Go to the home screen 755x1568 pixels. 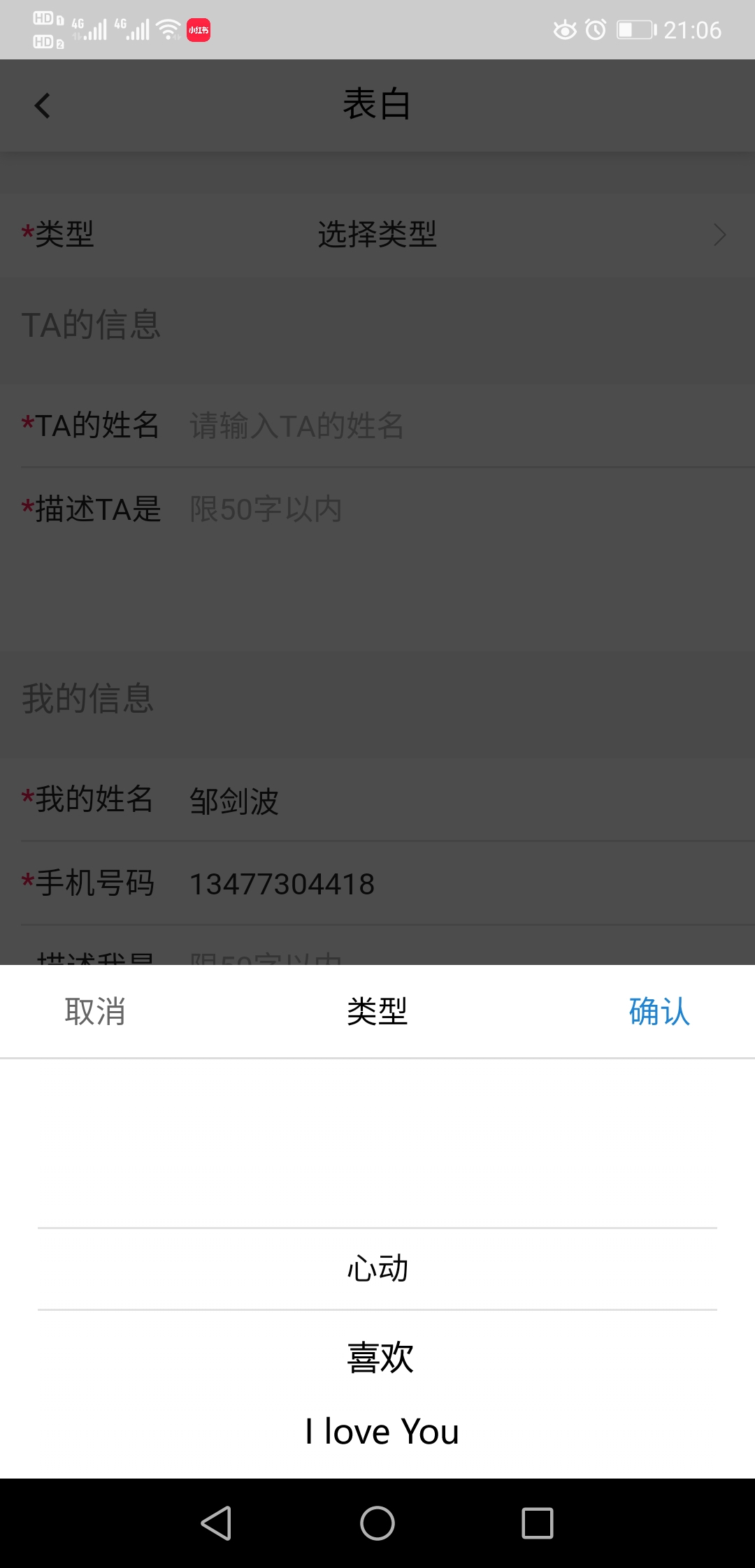click(x=377, y=1523)
